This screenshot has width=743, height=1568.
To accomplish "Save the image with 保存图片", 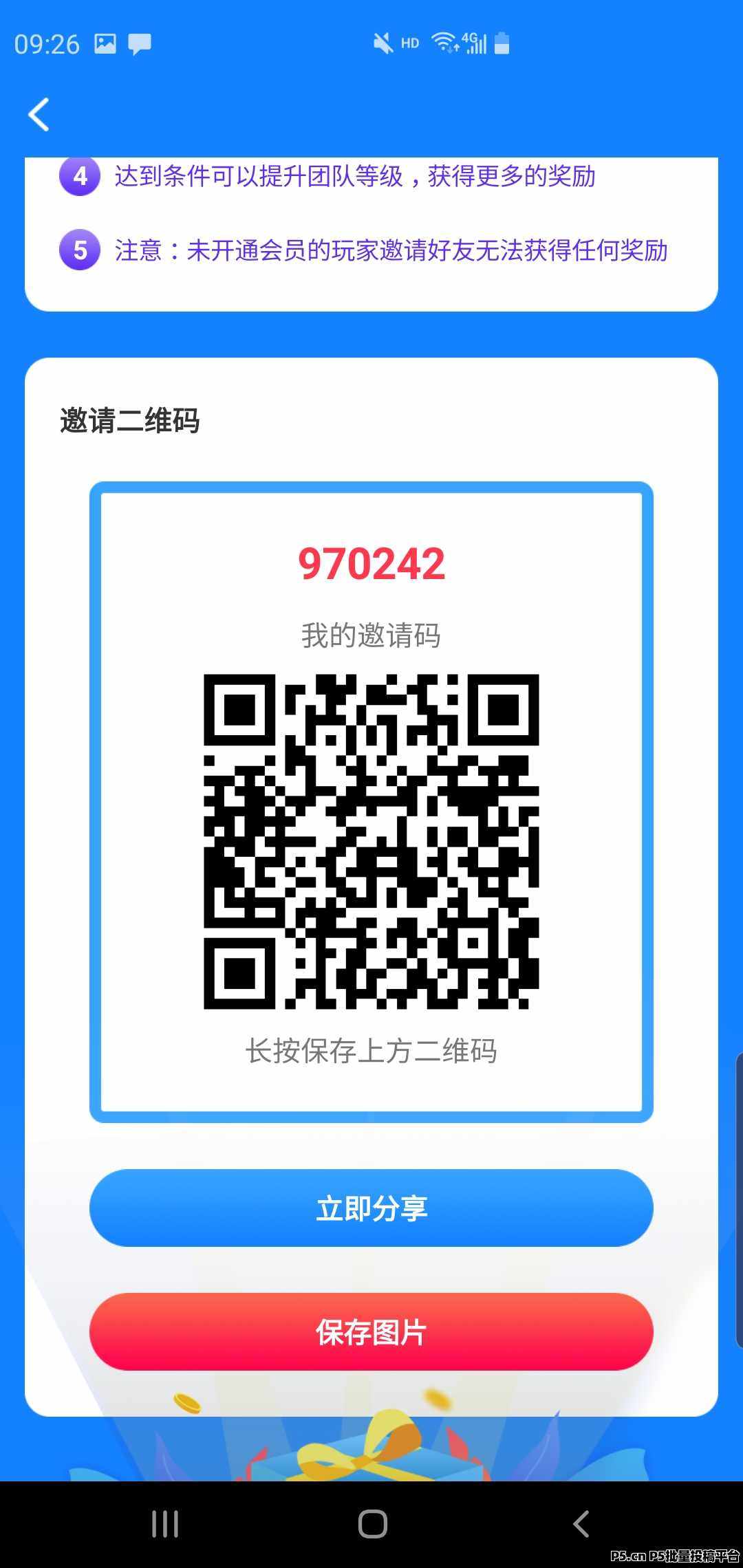I will (x=371, y=1332).
